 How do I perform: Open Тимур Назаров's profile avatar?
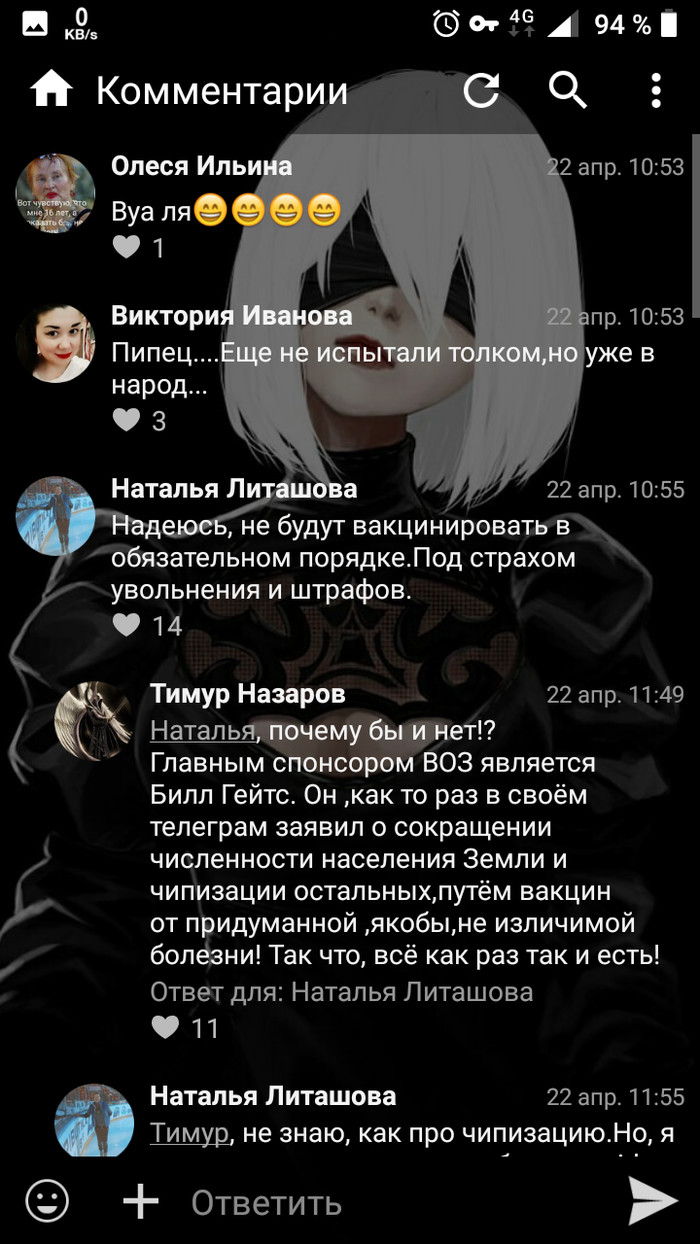(x=93, y=721)
